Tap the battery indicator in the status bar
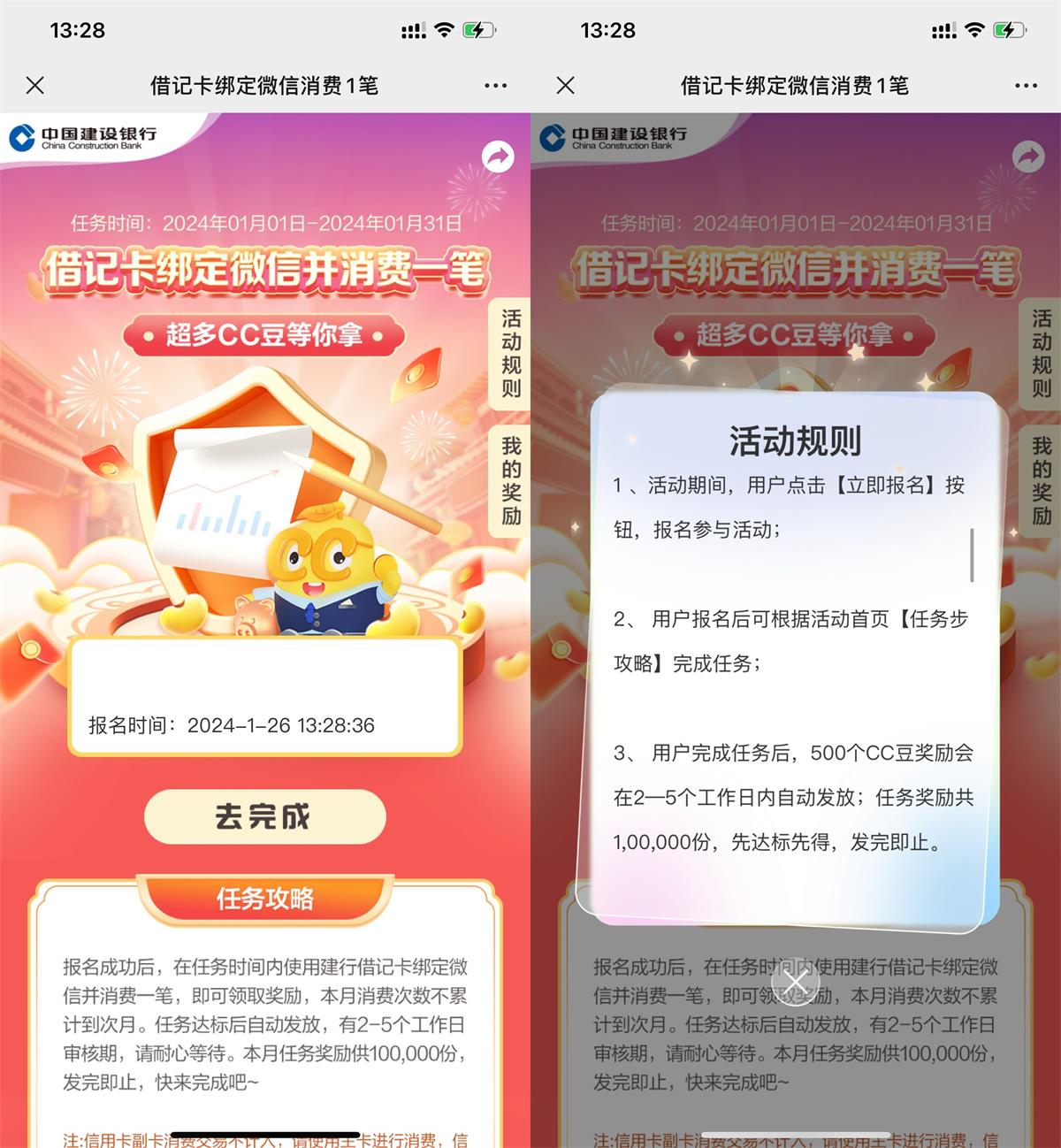The width and height of the screenshot is (1061, 1148). [477, 29]
